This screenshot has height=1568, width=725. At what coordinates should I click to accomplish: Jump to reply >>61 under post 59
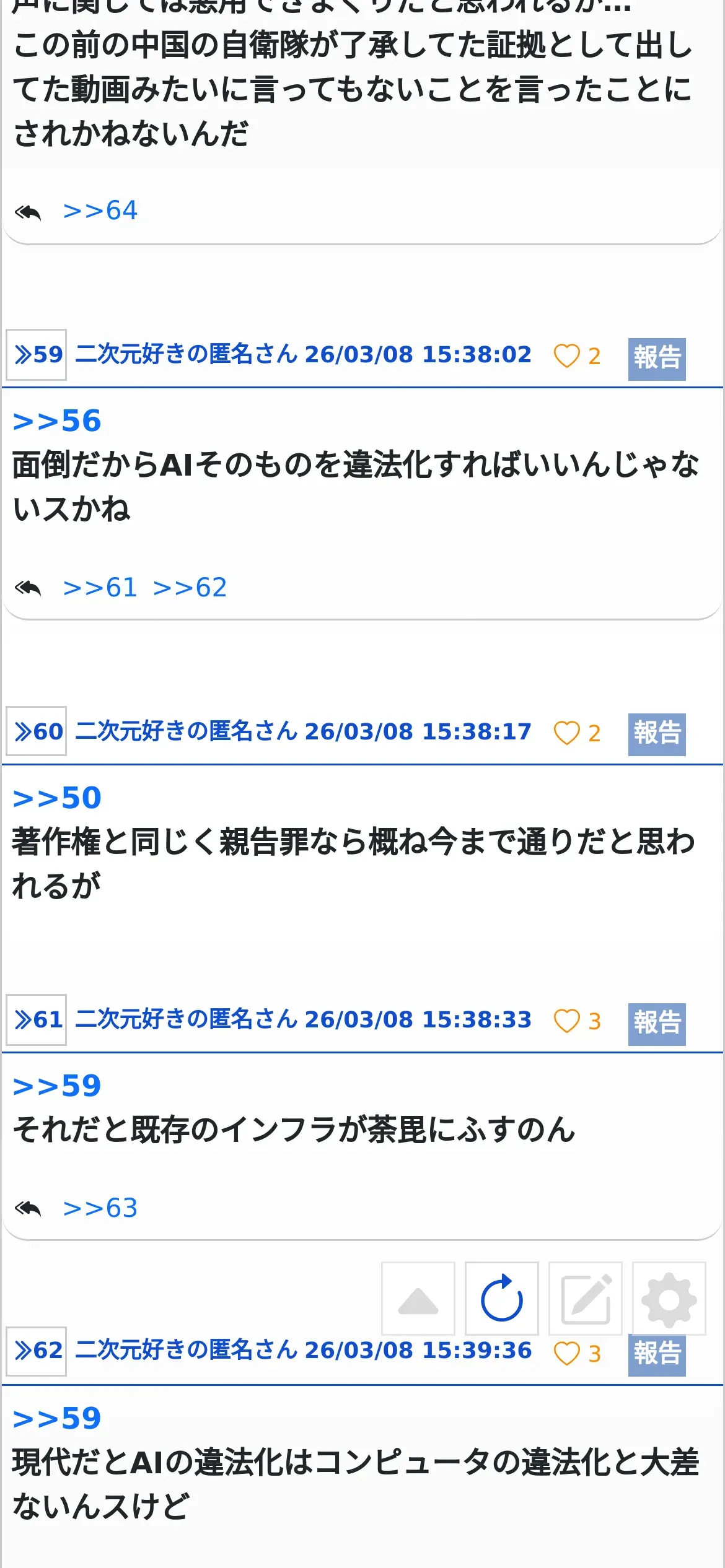point(100,588)
